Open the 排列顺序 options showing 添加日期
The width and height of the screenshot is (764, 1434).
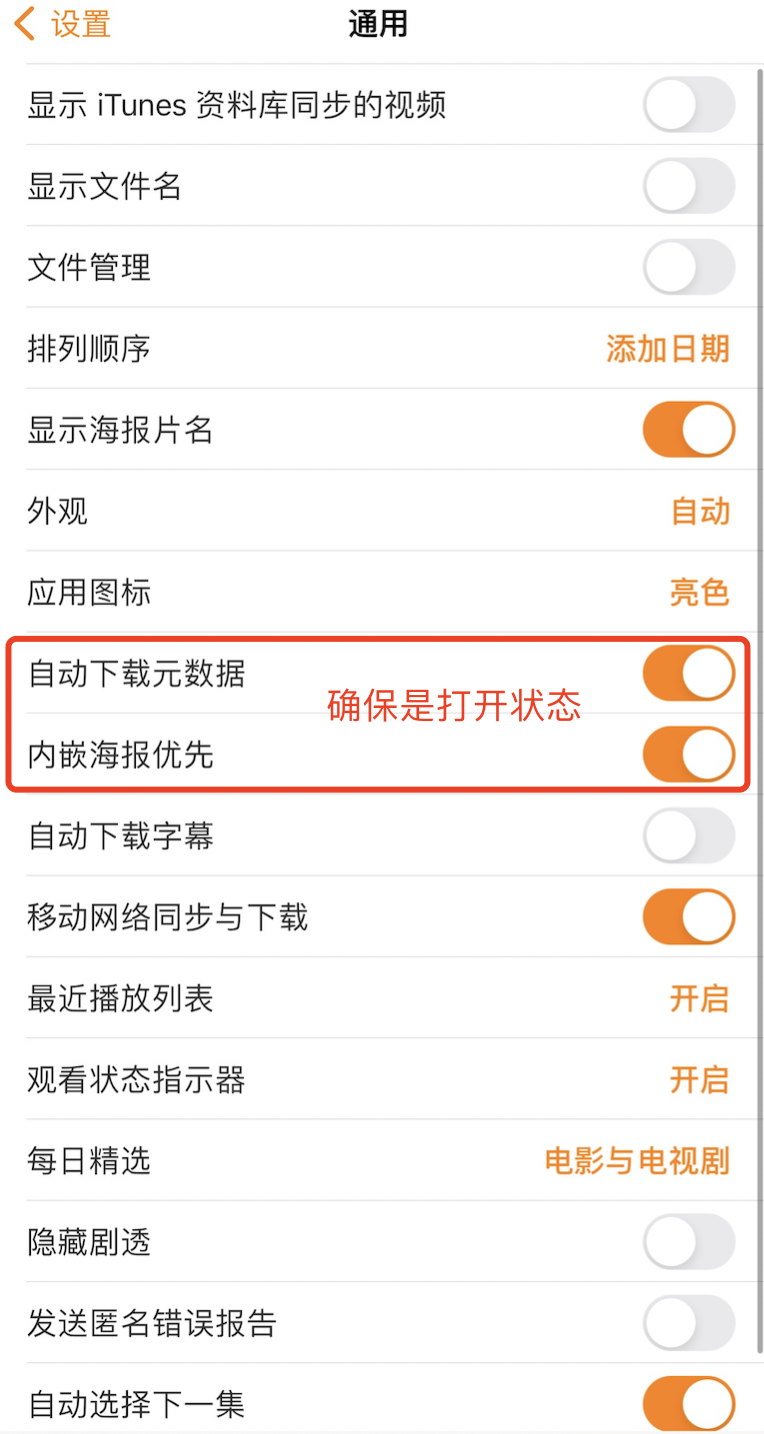[x=667, y=348]
